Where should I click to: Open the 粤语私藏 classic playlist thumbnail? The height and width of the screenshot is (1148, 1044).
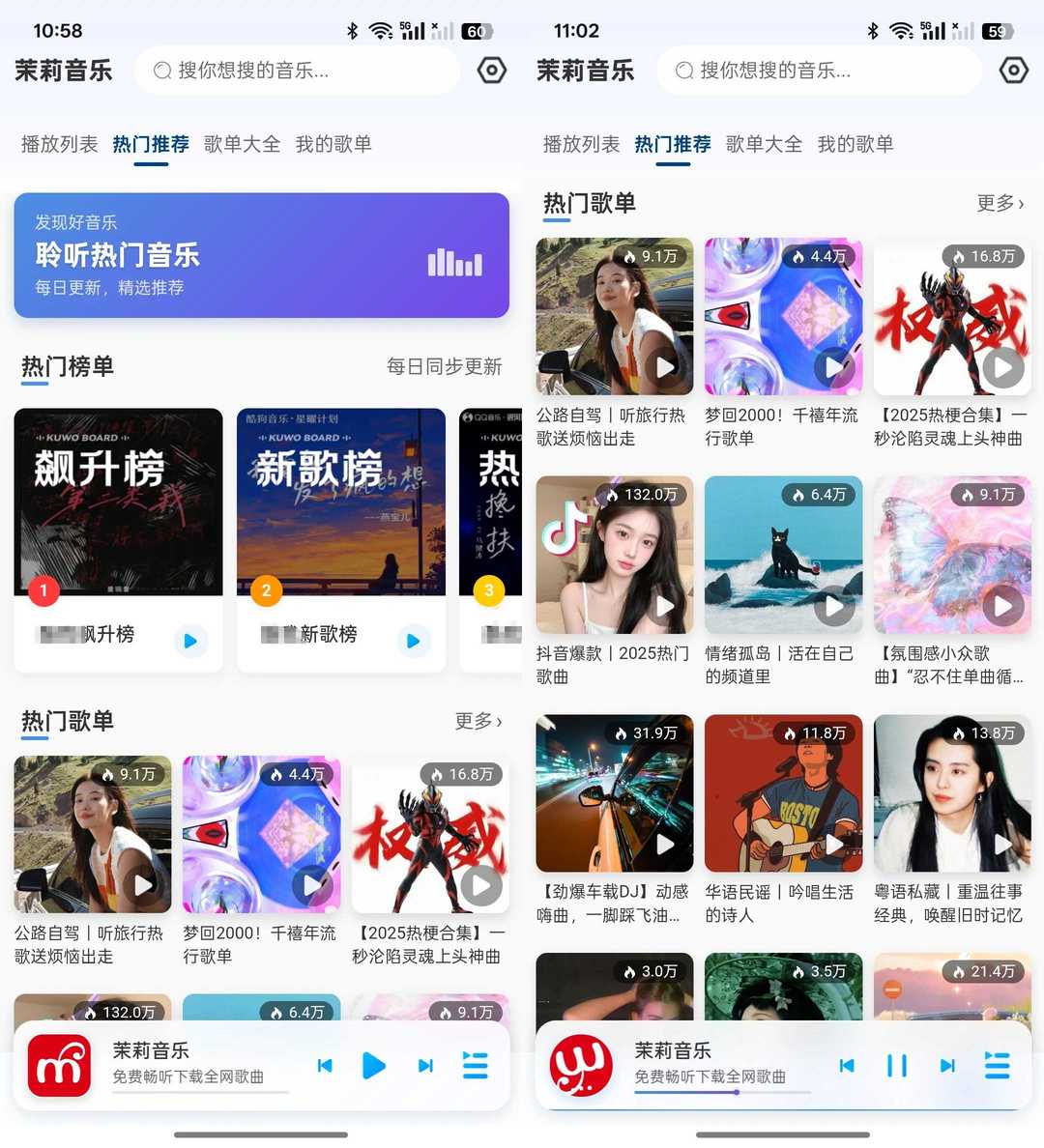click(x=951, y=792)
